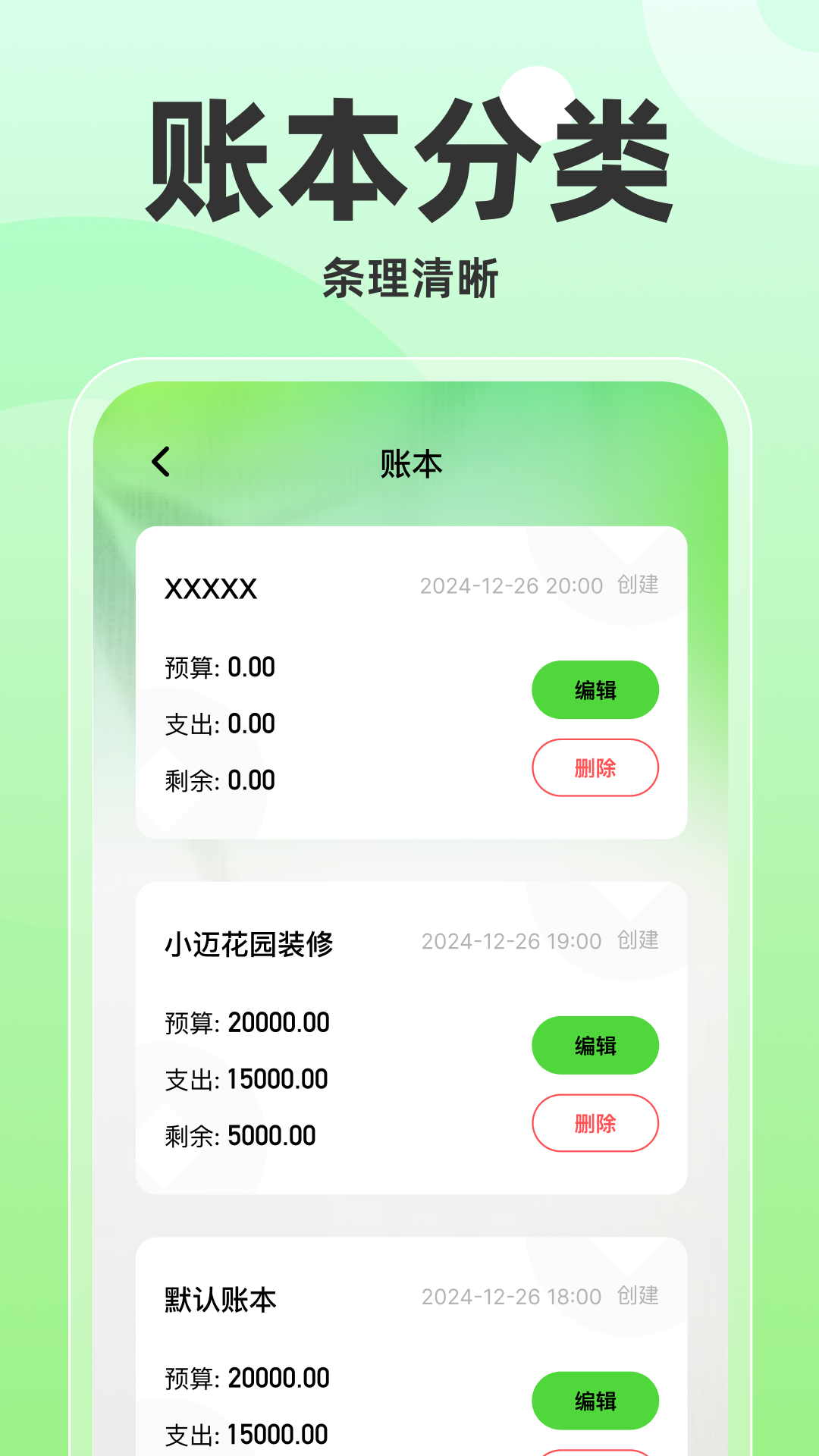This screenshot has height=1456, width=819.
Task: Click the 账本分类 promotional headline
Action: tap(409, 155)
